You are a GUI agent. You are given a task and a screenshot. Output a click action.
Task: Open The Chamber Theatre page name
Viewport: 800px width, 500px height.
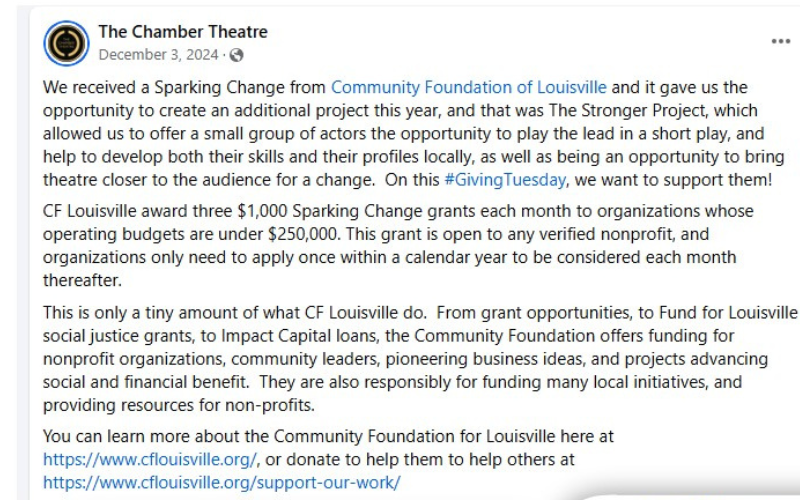tap(183, 32)
